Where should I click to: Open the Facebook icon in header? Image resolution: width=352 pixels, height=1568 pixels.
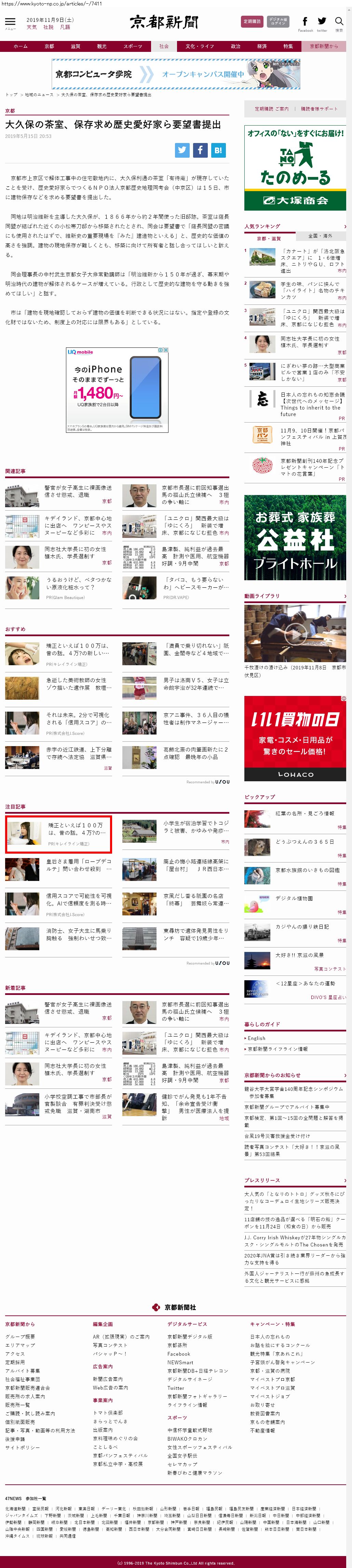point(305,22)
